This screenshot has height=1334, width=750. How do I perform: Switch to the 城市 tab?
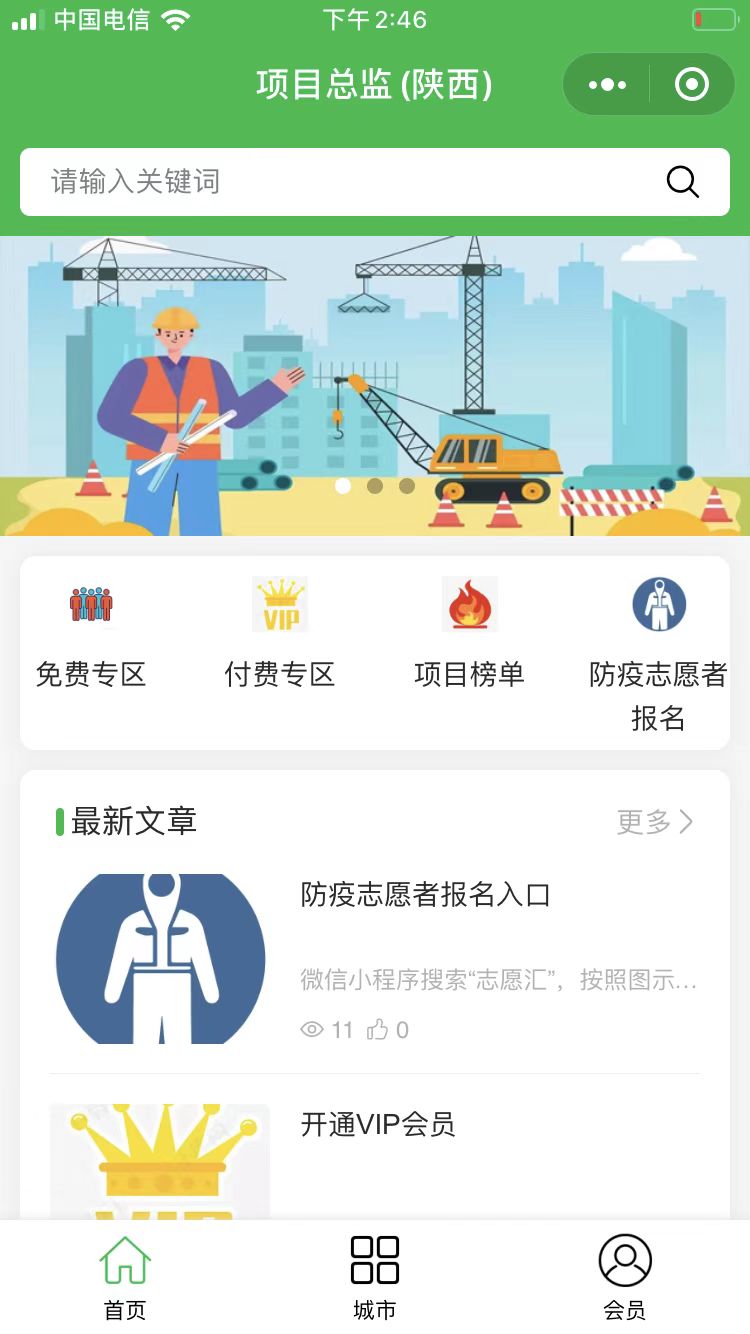click(x=375, y=1277)
